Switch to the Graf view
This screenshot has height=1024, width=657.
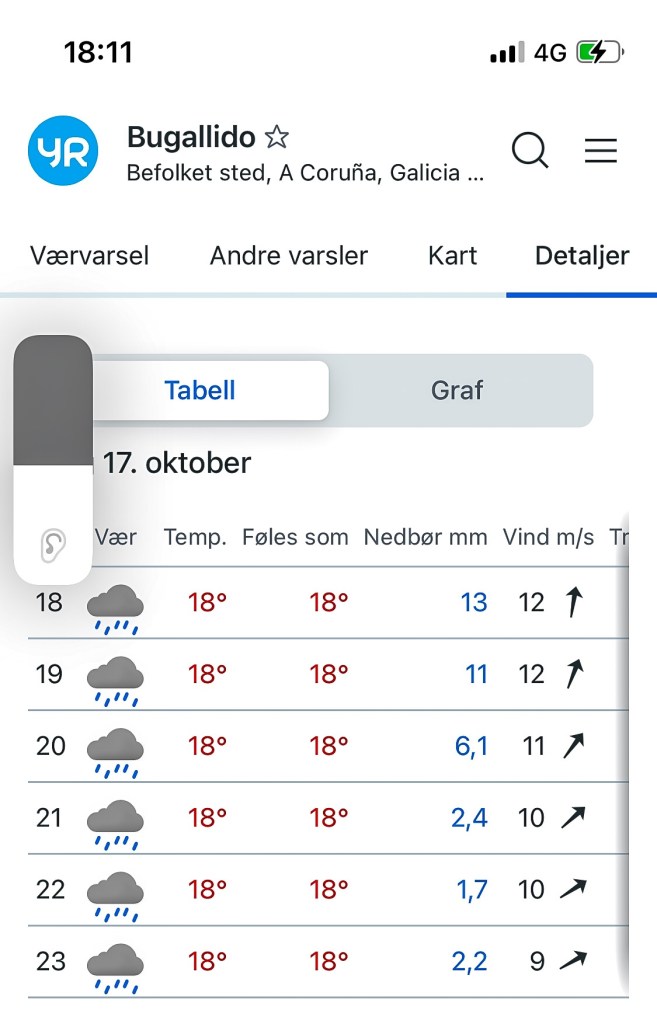click(457, 390)
